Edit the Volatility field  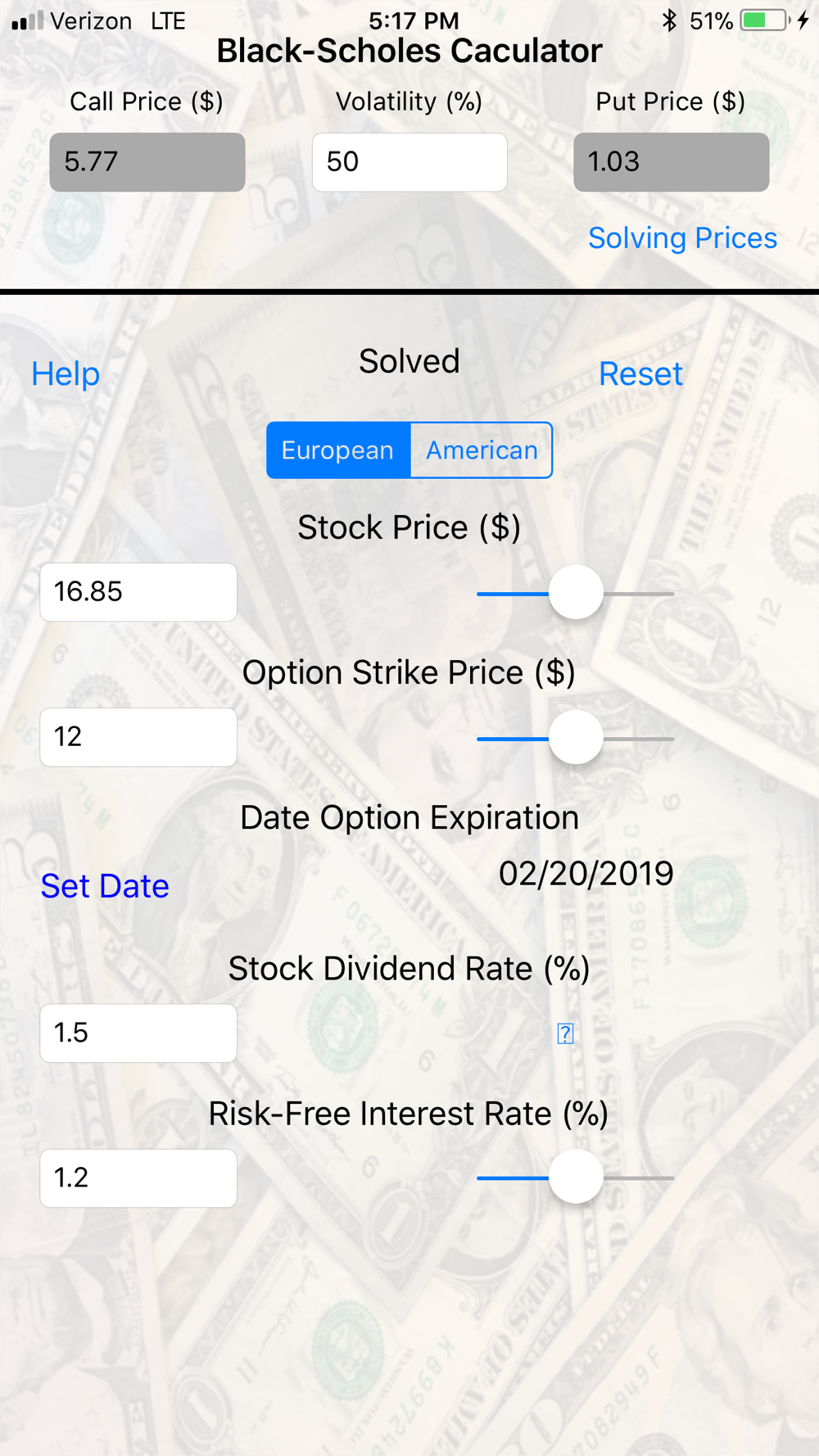[x=409, y=162]
